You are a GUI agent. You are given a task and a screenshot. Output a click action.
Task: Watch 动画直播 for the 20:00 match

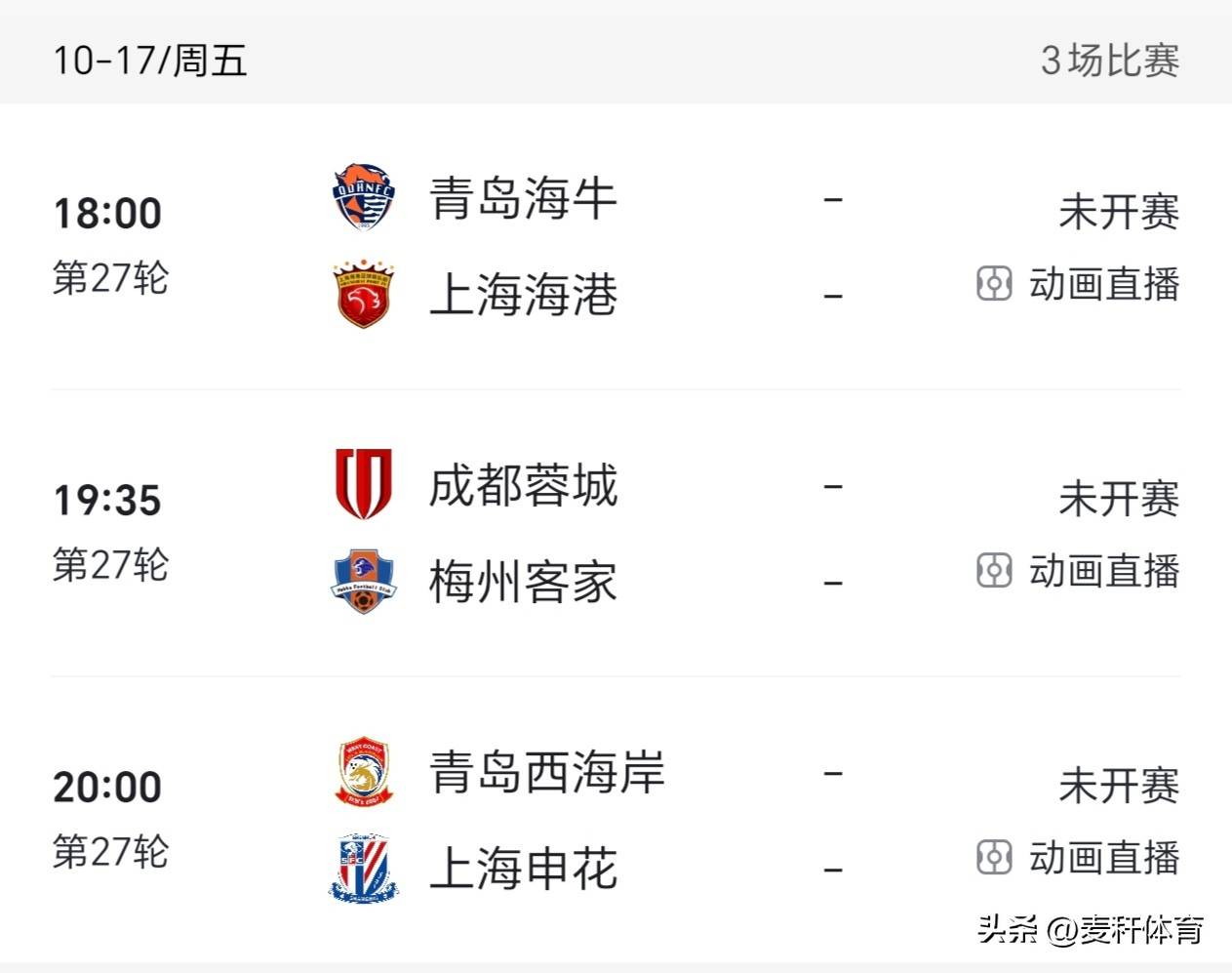coord(1079,858)
